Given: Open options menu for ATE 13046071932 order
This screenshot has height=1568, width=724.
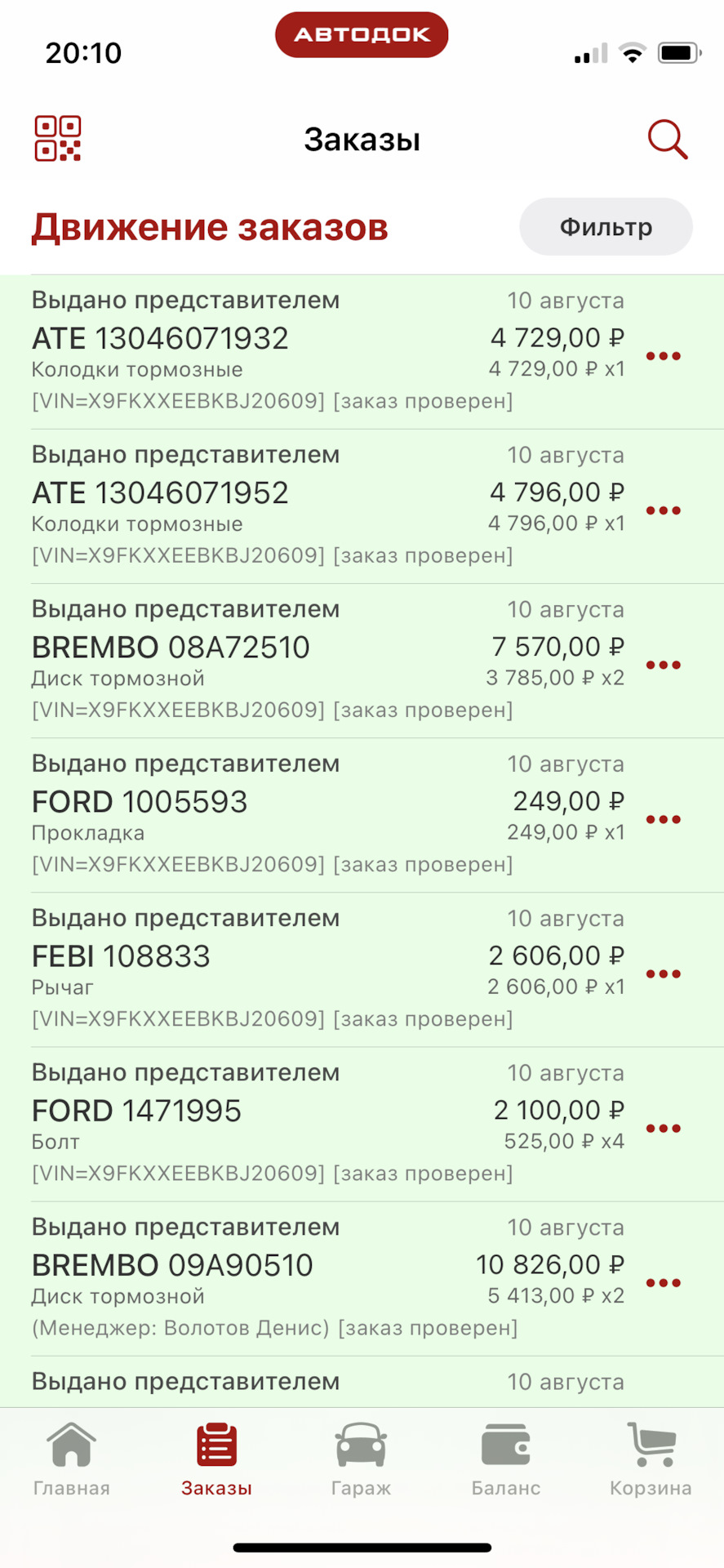Looking at the screenshot, I should [664, 355].
